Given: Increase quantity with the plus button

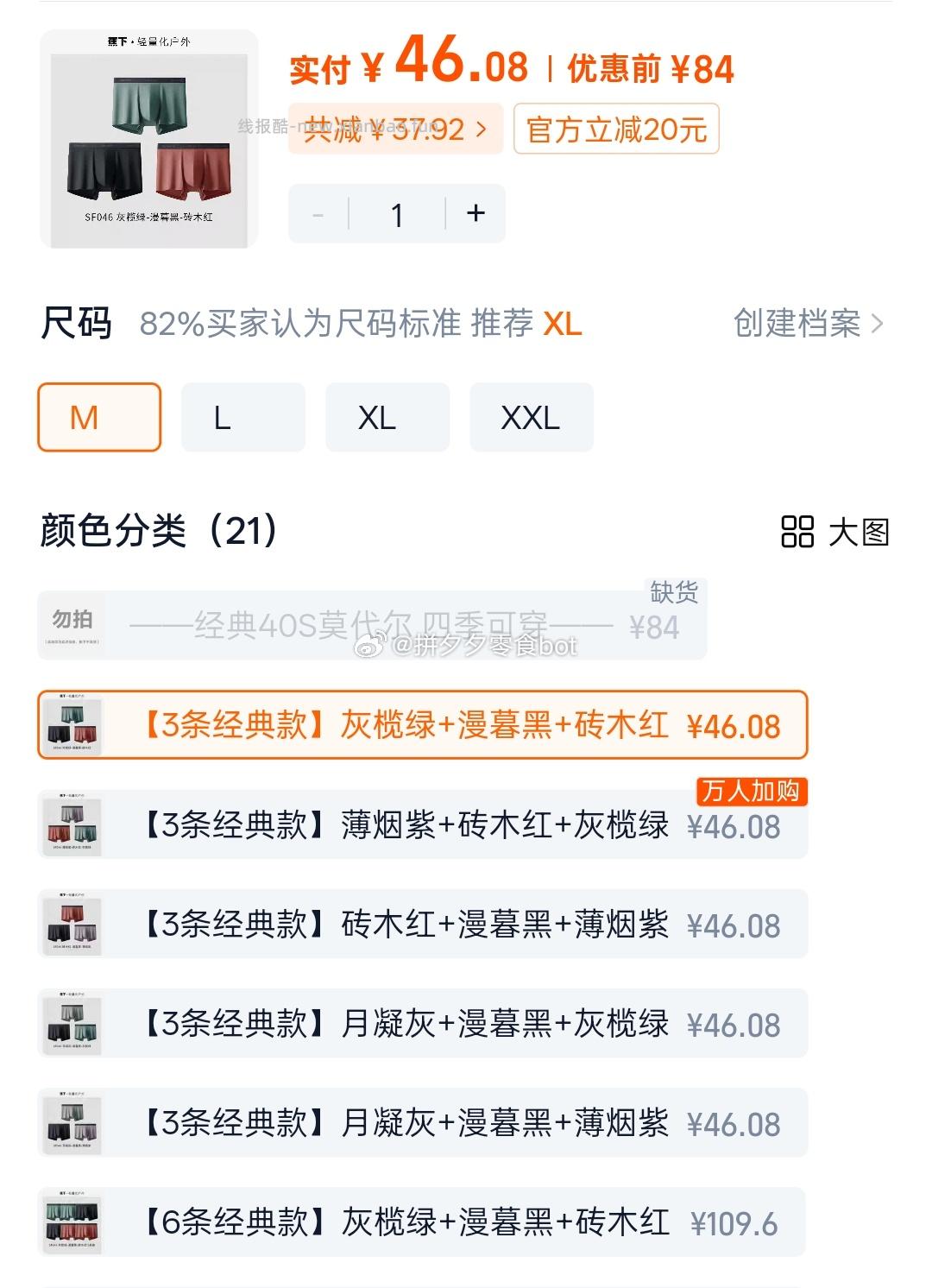Looking at the screenshot, I should point(475,213).
